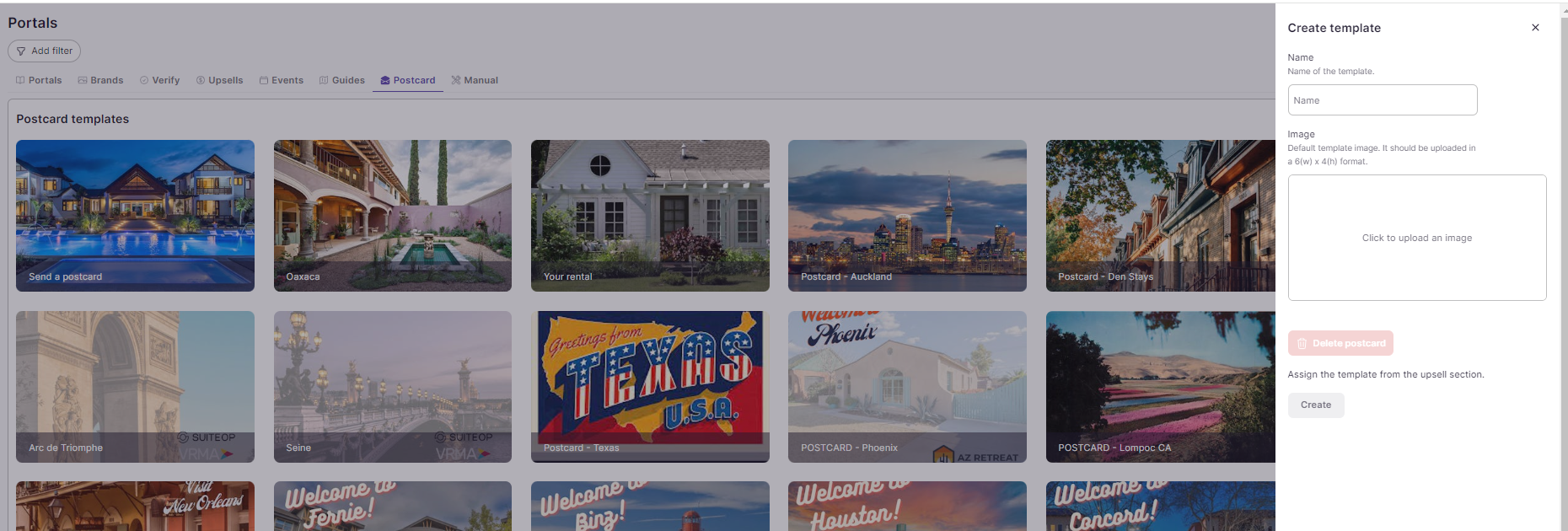1568x531 pixels.
Task: Select POSTCARD - Phoenix template
Action: (906, 386)
